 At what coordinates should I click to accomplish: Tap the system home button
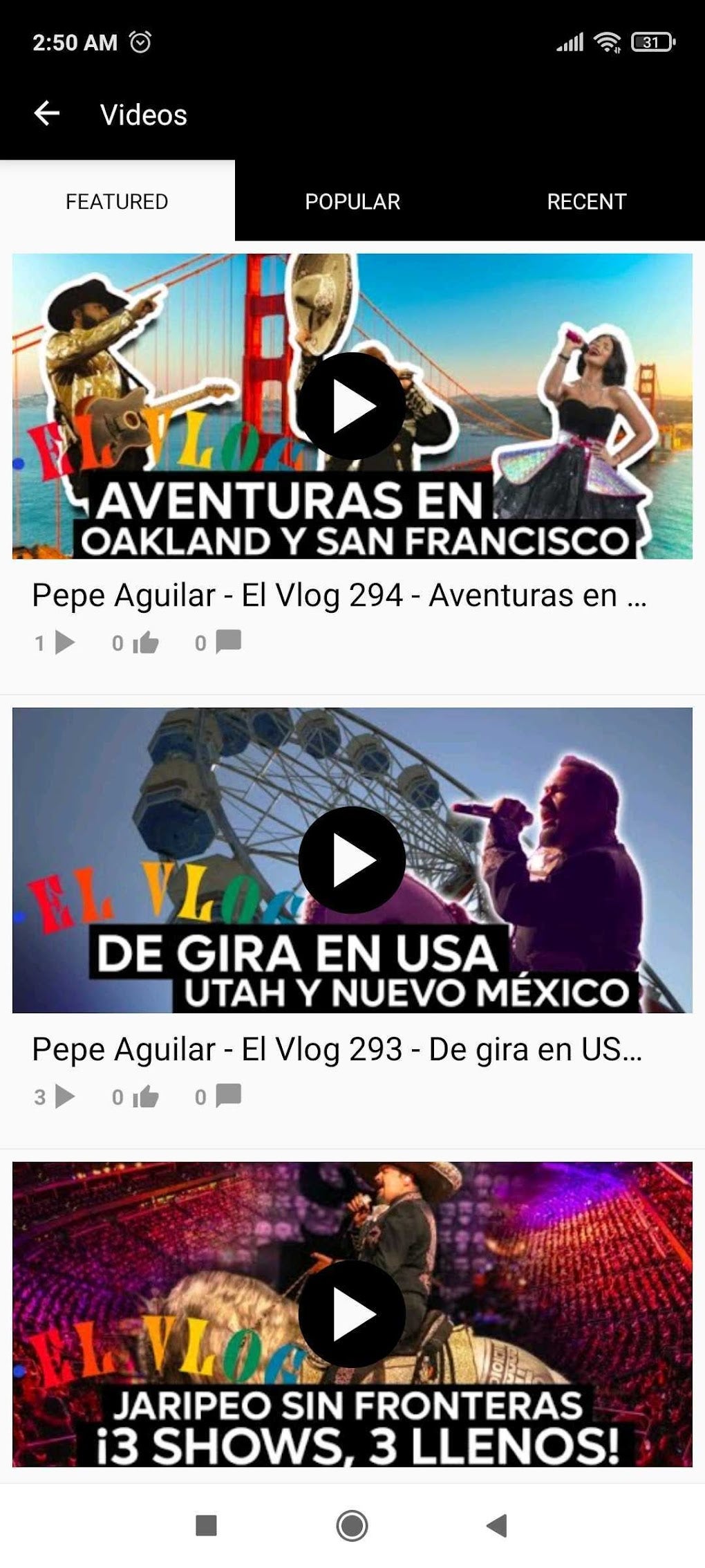(x=352, y=1525)
